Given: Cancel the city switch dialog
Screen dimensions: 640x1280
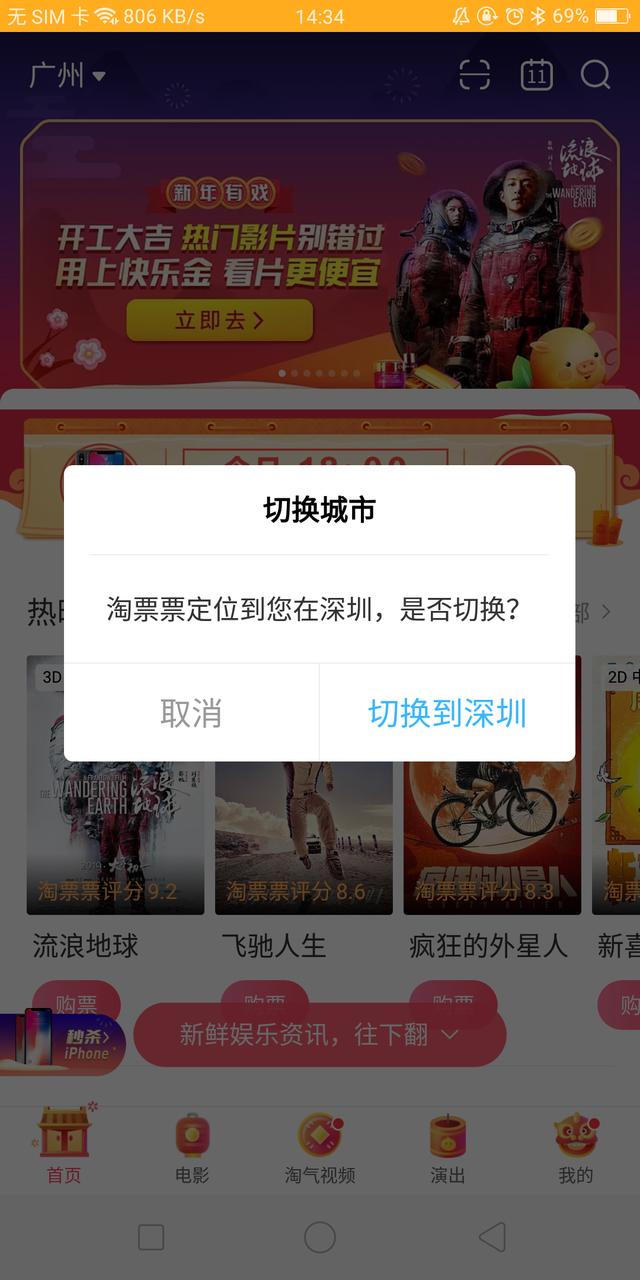Looking at the screenshot, I should pos(191,713).
